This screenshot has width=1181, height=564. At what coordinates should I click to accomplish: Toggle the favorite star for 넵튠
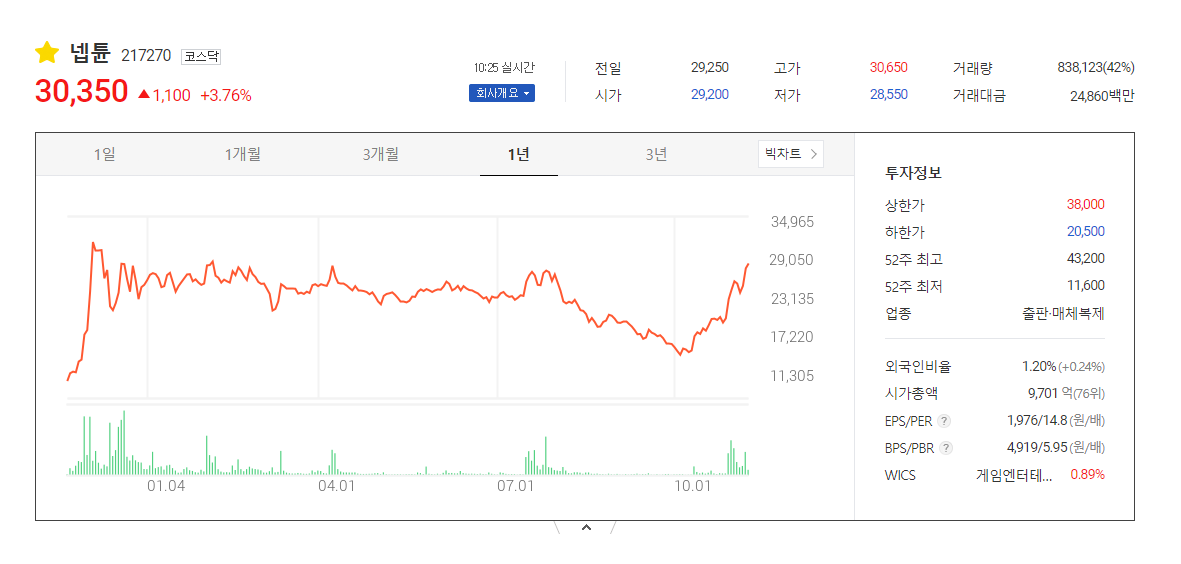click(x=47, y=53)
